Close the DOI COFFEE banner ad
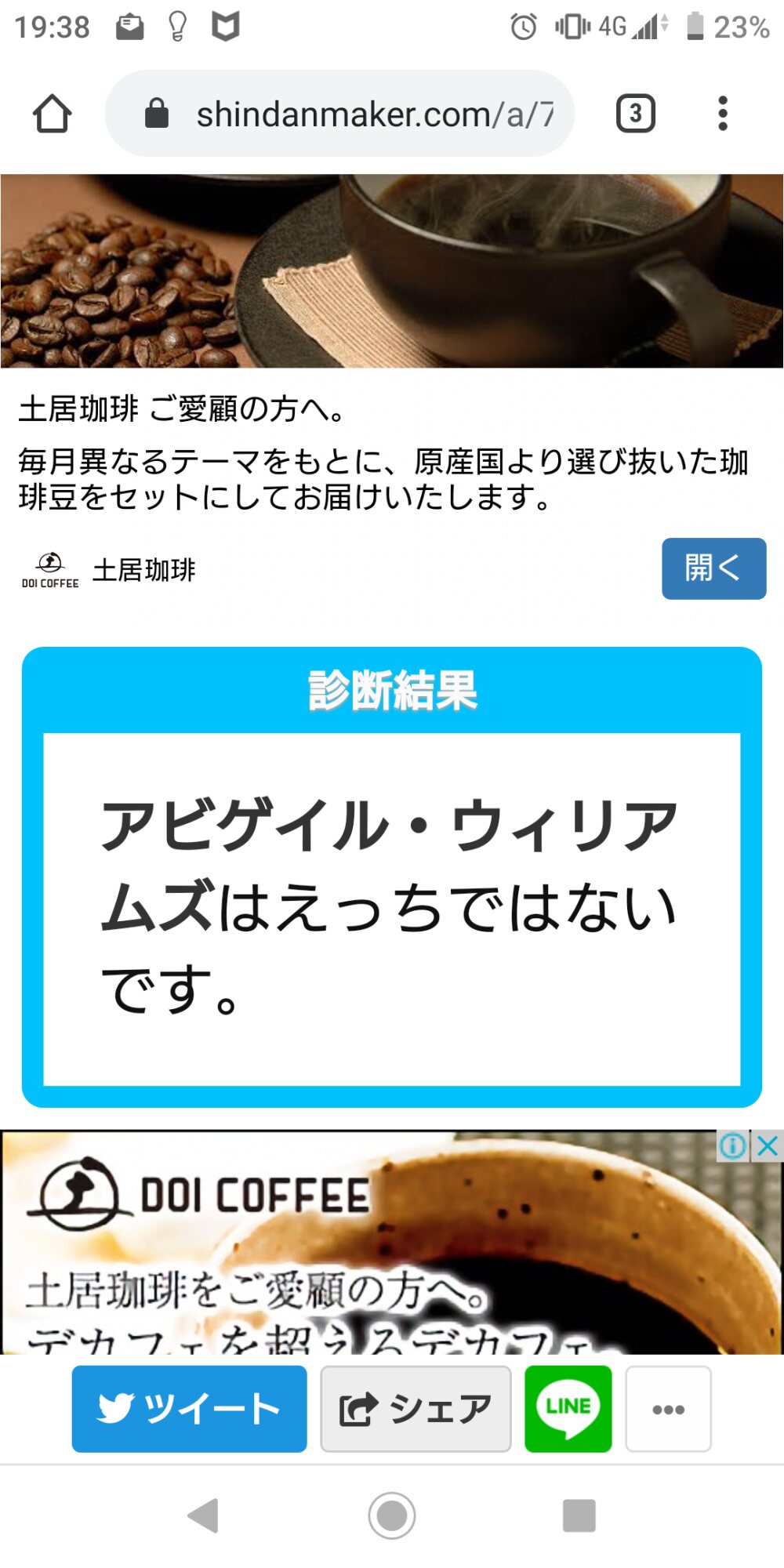Screen dimensions: 784x1568 (768, 1146)
